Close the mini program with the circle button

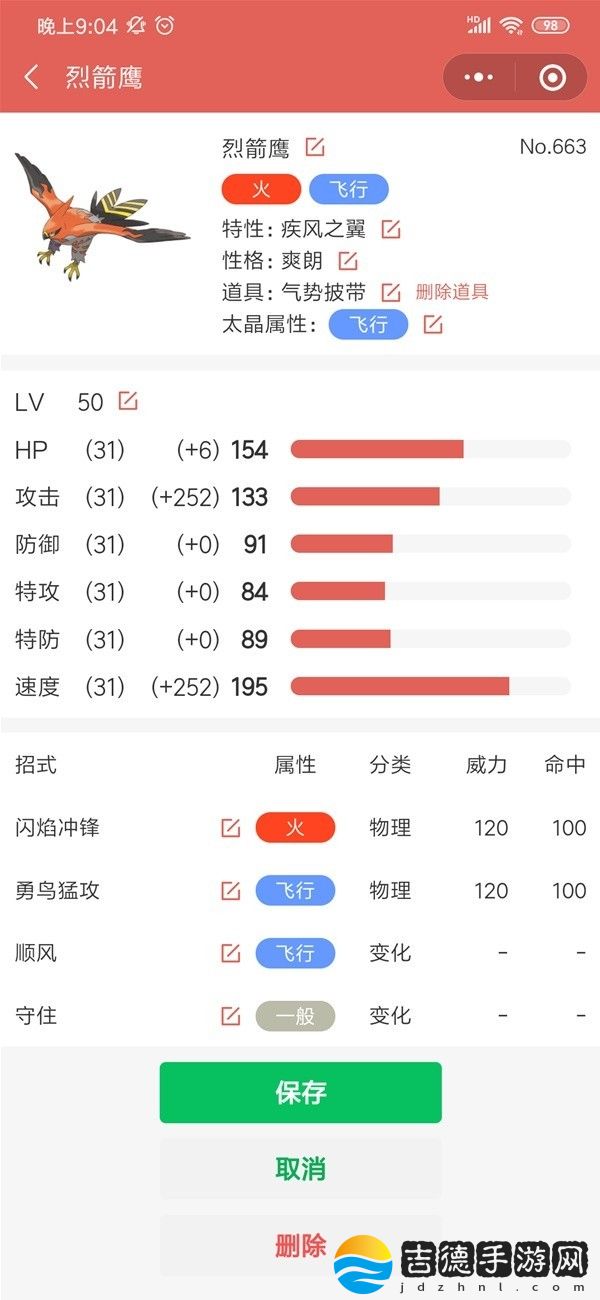552,77
